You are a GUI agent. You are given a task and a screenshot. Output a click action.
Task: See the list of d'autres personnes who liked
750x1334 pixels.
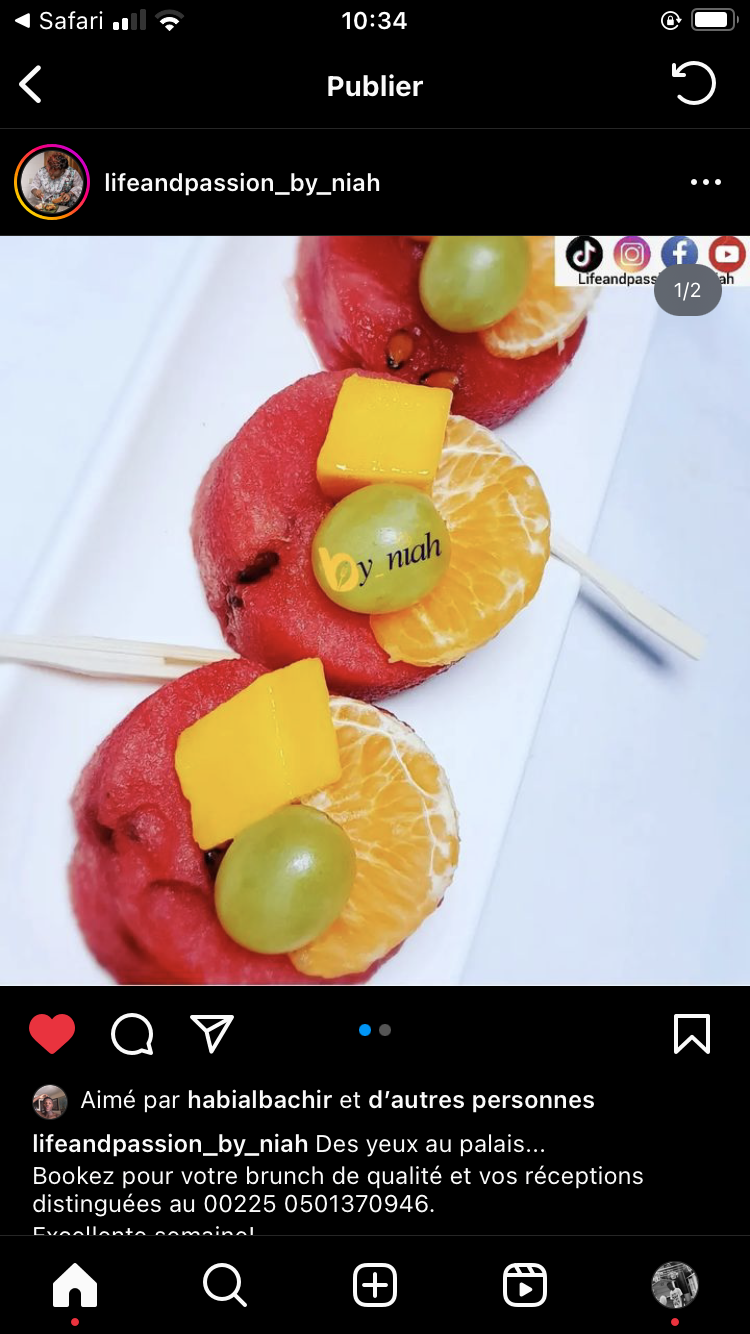point(481,1100)
